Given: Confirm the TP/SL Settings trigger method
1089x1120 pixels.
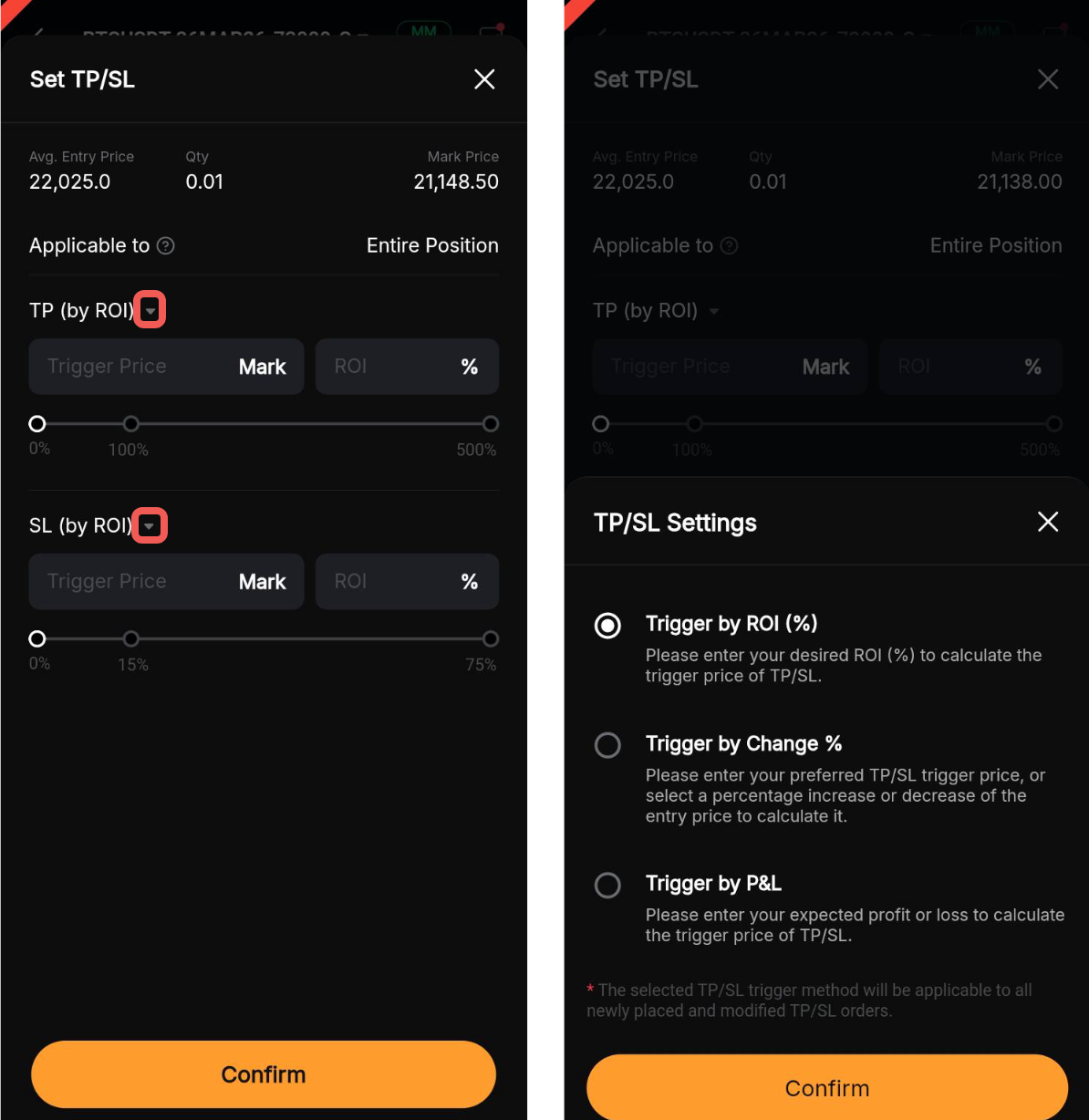Looking at the screenshot, I should pyautogui.click(x=826, y=1087).
